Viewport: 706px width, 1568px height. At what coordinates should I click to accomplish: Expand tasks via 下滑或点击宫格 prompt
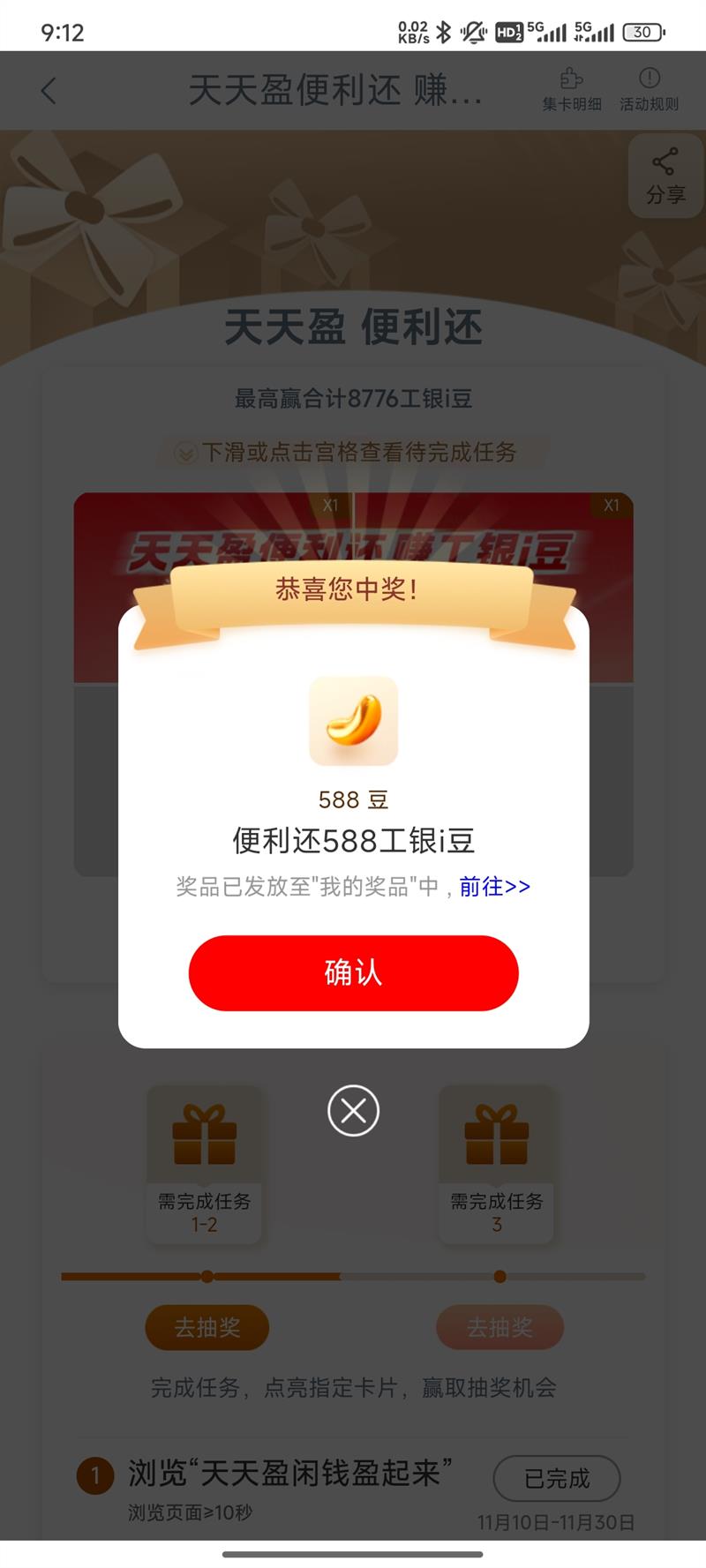coord(353,451)
